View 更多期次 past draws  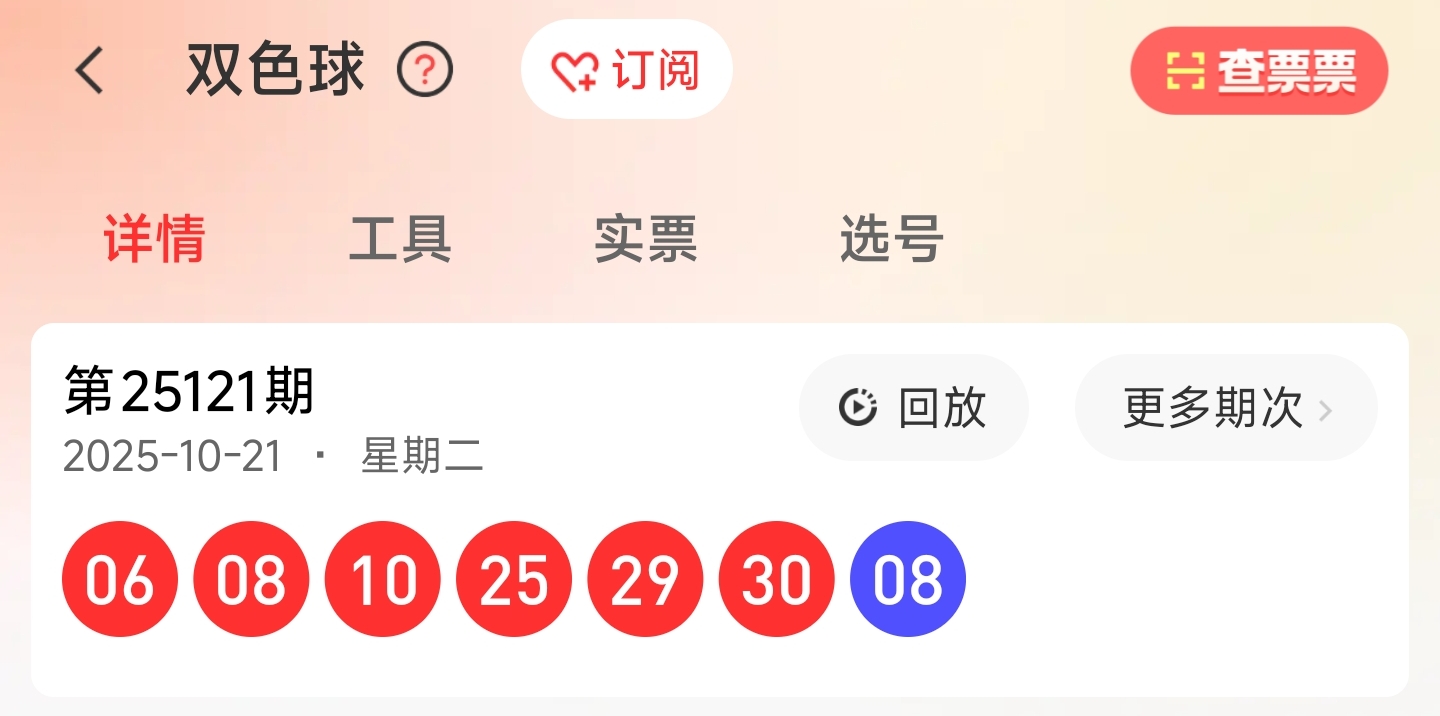click(1226, 408)
